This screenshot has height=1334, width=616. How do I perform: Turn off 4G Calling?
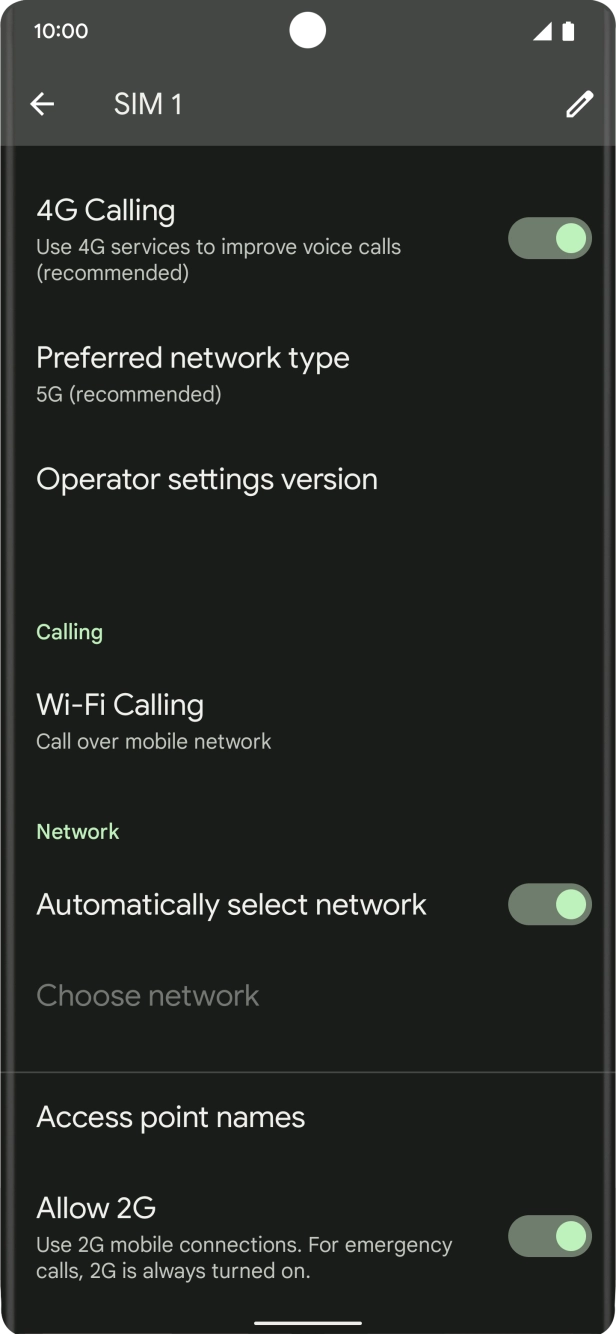549,239
